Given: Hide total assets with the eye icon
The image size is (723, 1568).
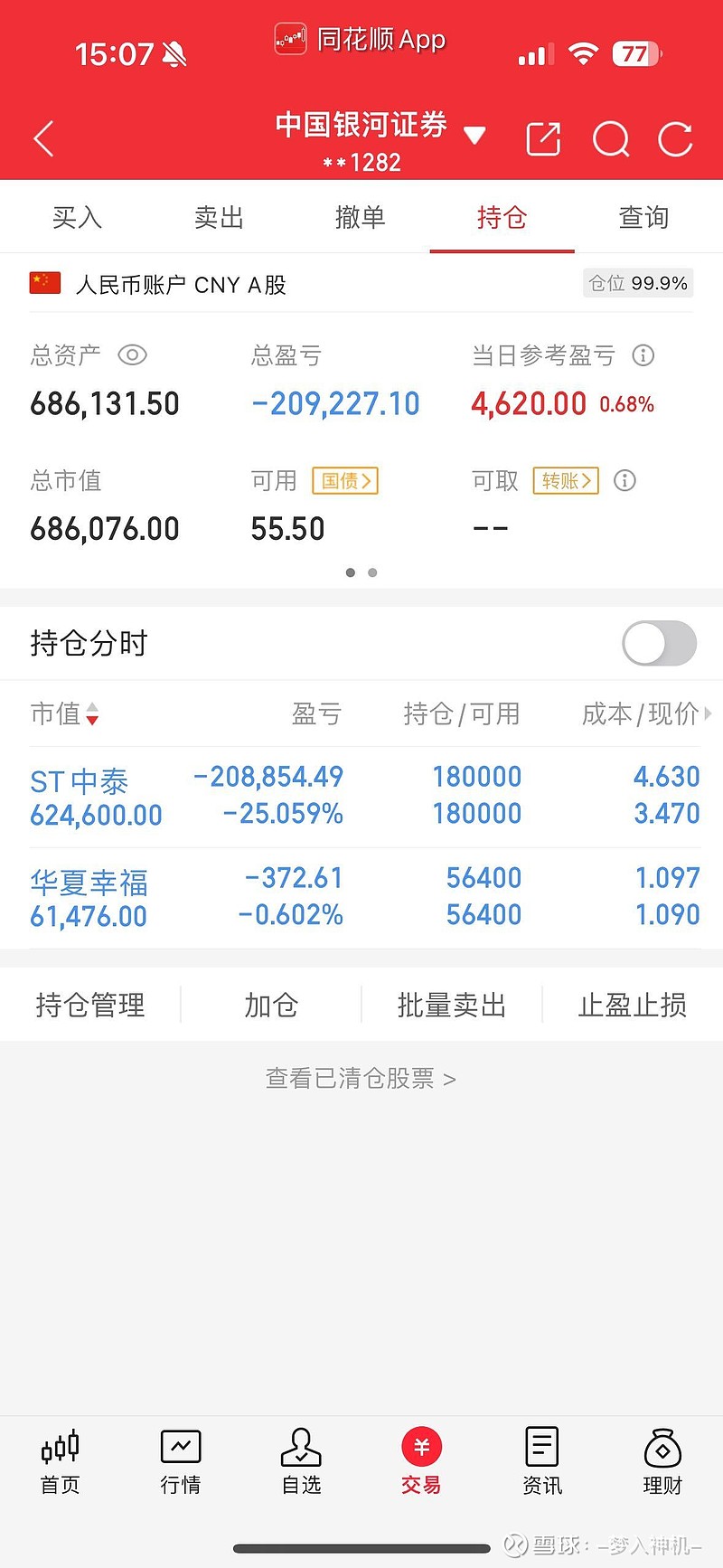Looking at the screenshot, I should (x=132, y=355).
